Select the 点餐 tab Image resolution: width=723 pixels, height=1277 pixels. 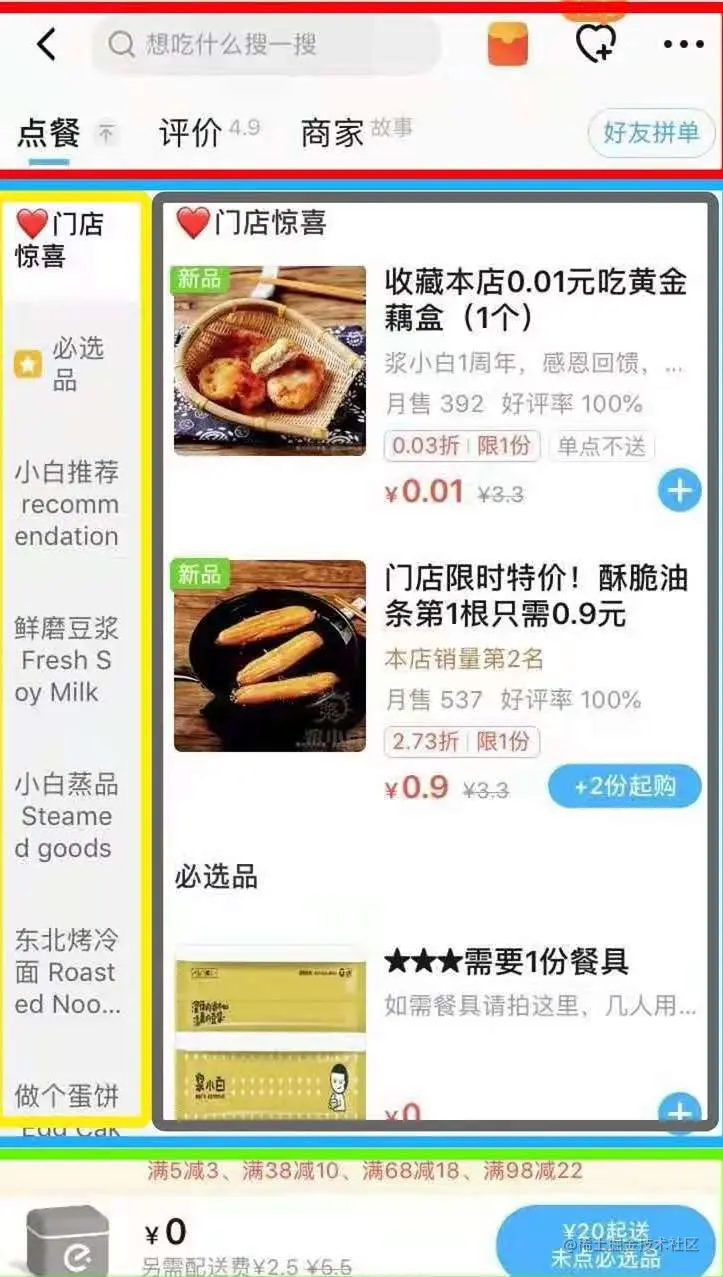[49, 132]
